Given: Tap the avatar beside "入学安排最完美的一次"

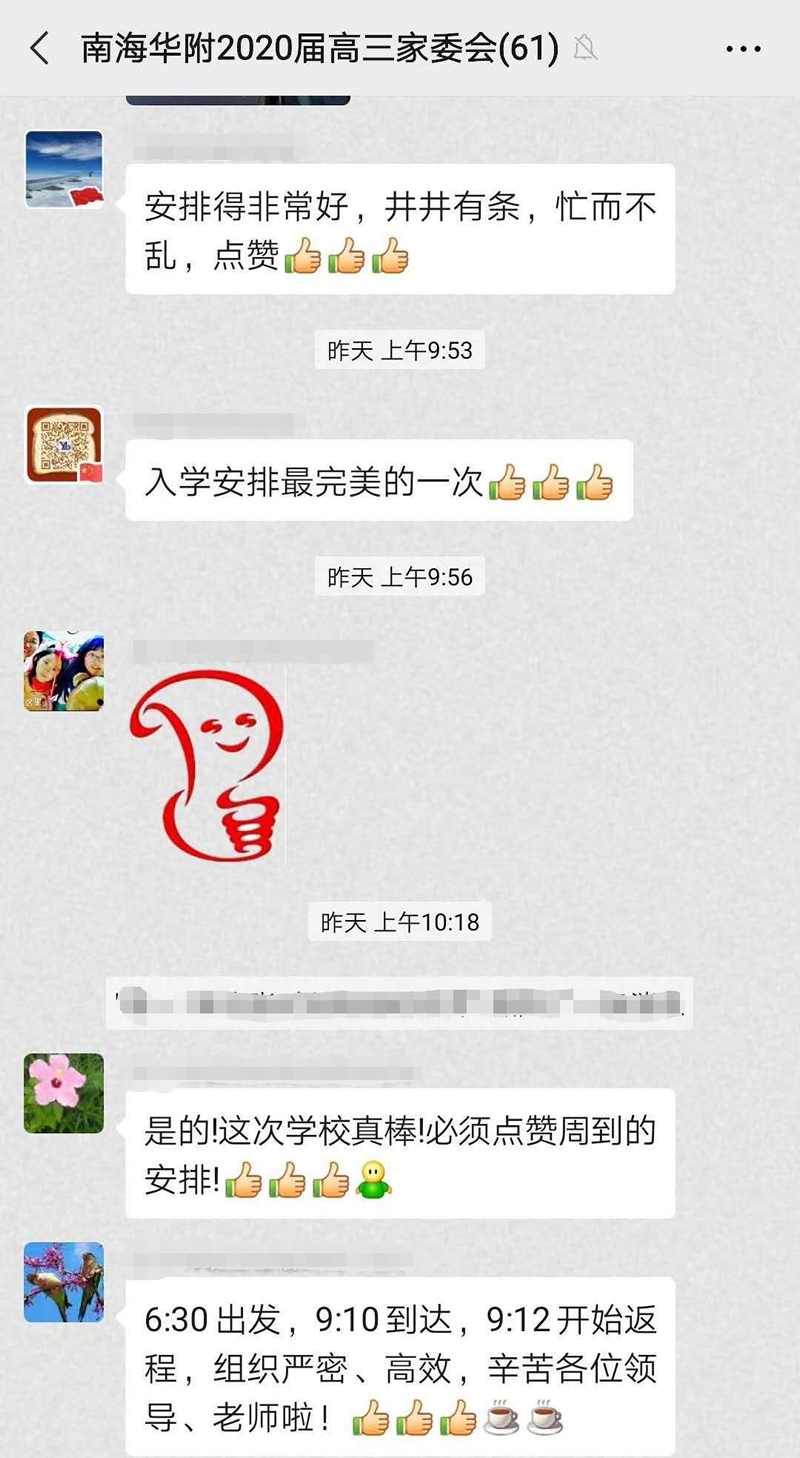Looking at the screenshot, I should (64, 445).
